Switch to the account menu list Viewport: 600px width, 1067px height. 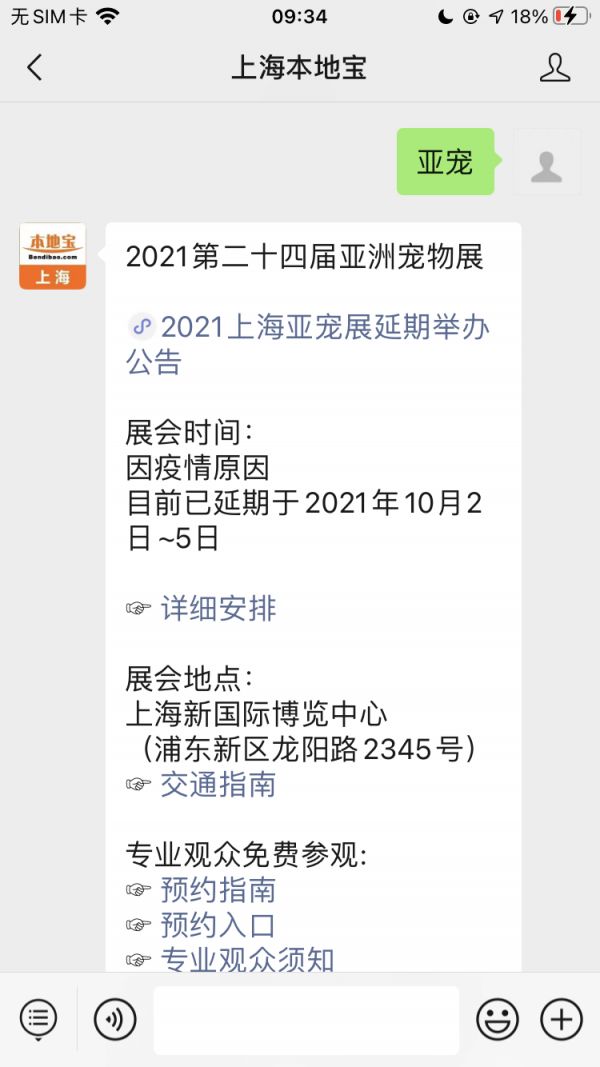(x=39, y=1020)
